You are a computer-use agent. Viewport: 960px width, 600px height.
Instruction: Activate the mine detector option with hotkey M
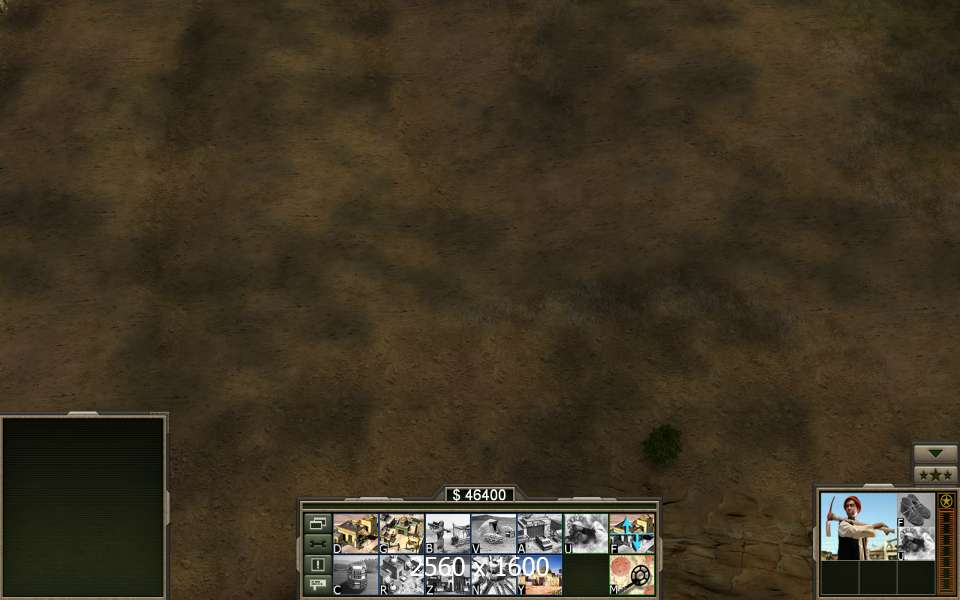point(631,575)
